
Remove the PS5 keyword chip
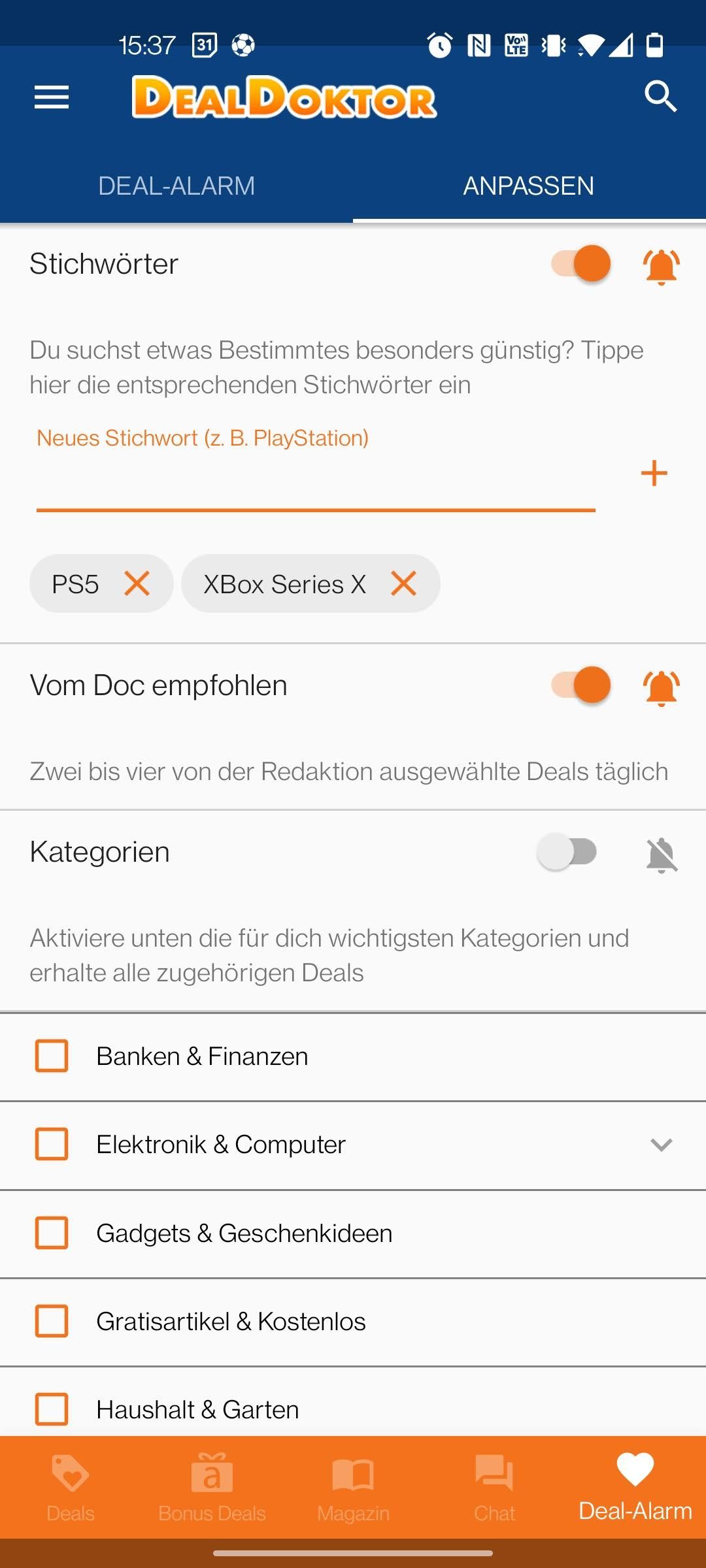coord(137,583)
